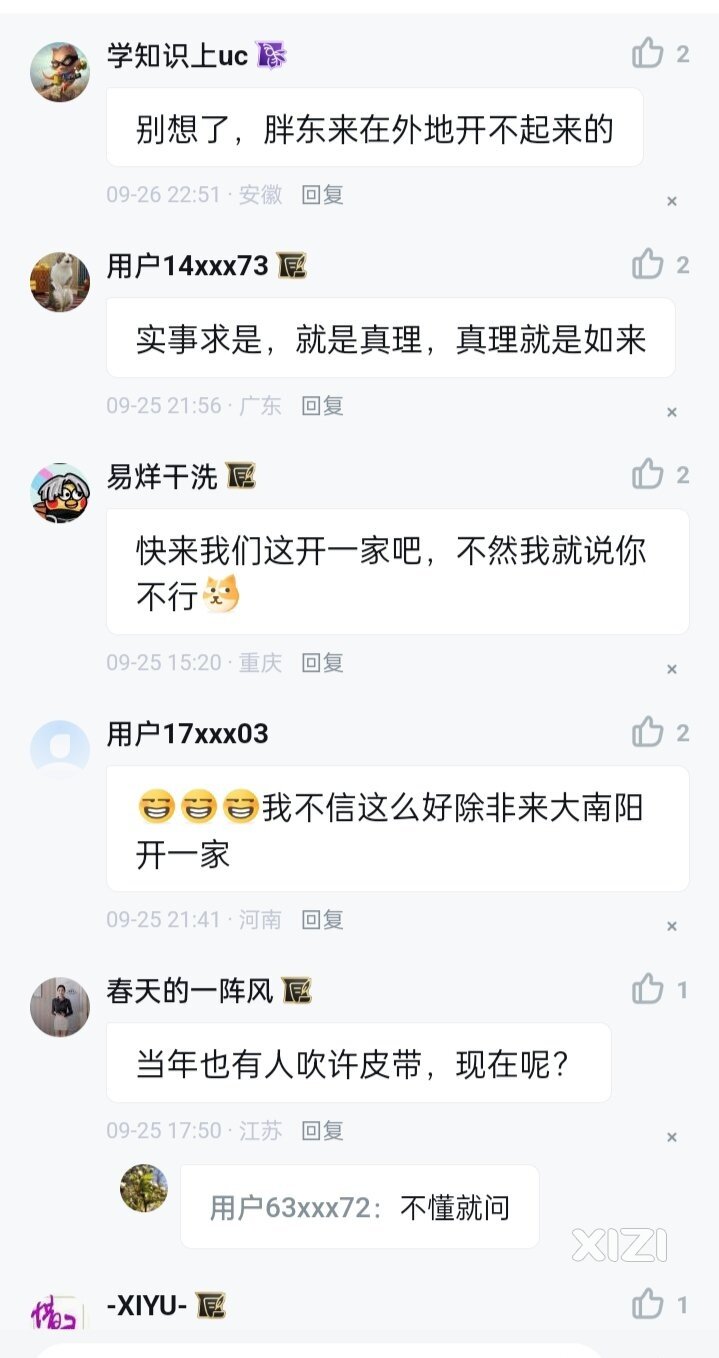Reply to 用户14xxx73's comment
Screen dimensions: 719x1358
pyautogui.click(x=323, y=406)
